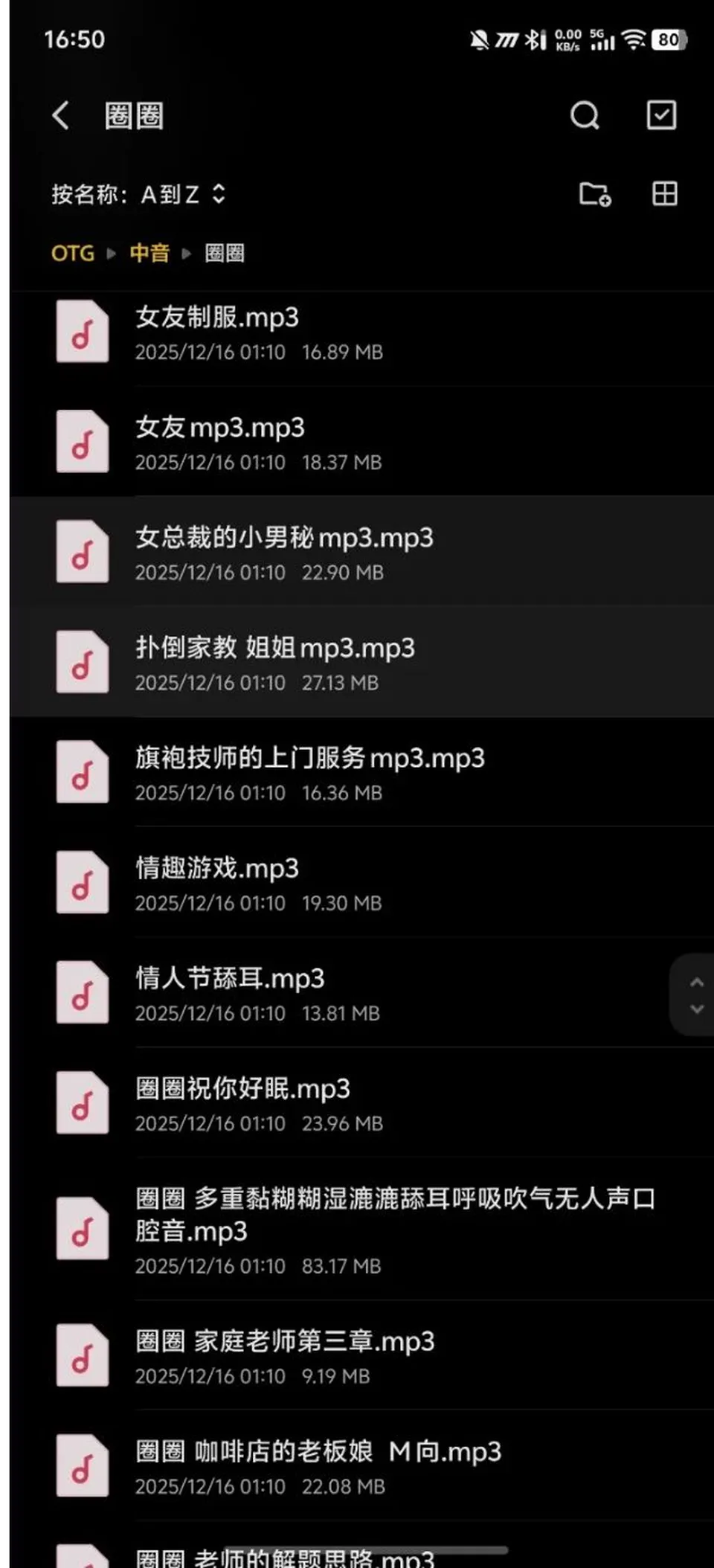
Task: Go back using the arrow beside 圈圈
Action: point(61,115)
